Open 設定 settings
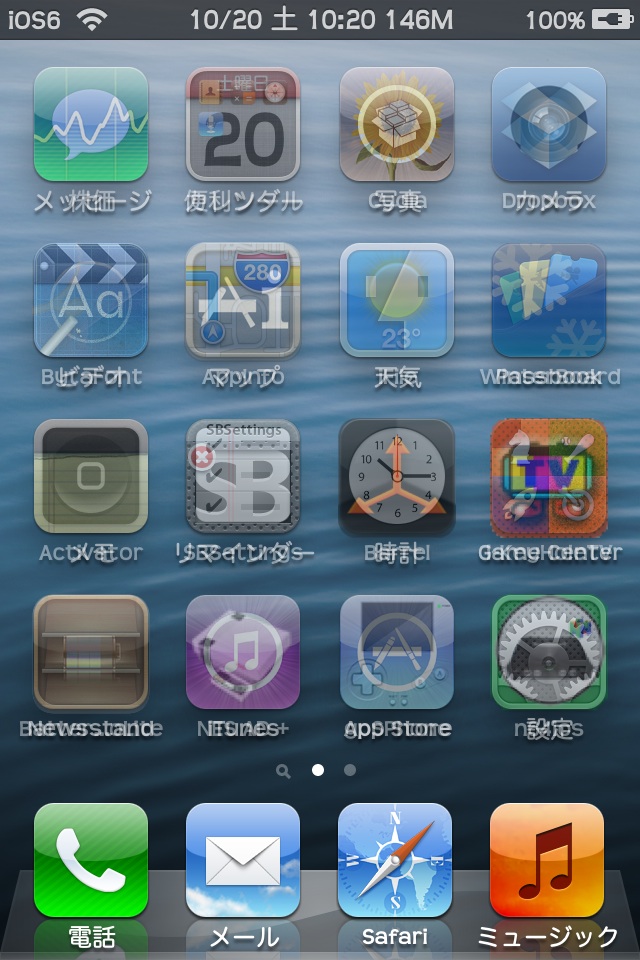This screenshot has height=960, width=640. [x=548, y=652]
